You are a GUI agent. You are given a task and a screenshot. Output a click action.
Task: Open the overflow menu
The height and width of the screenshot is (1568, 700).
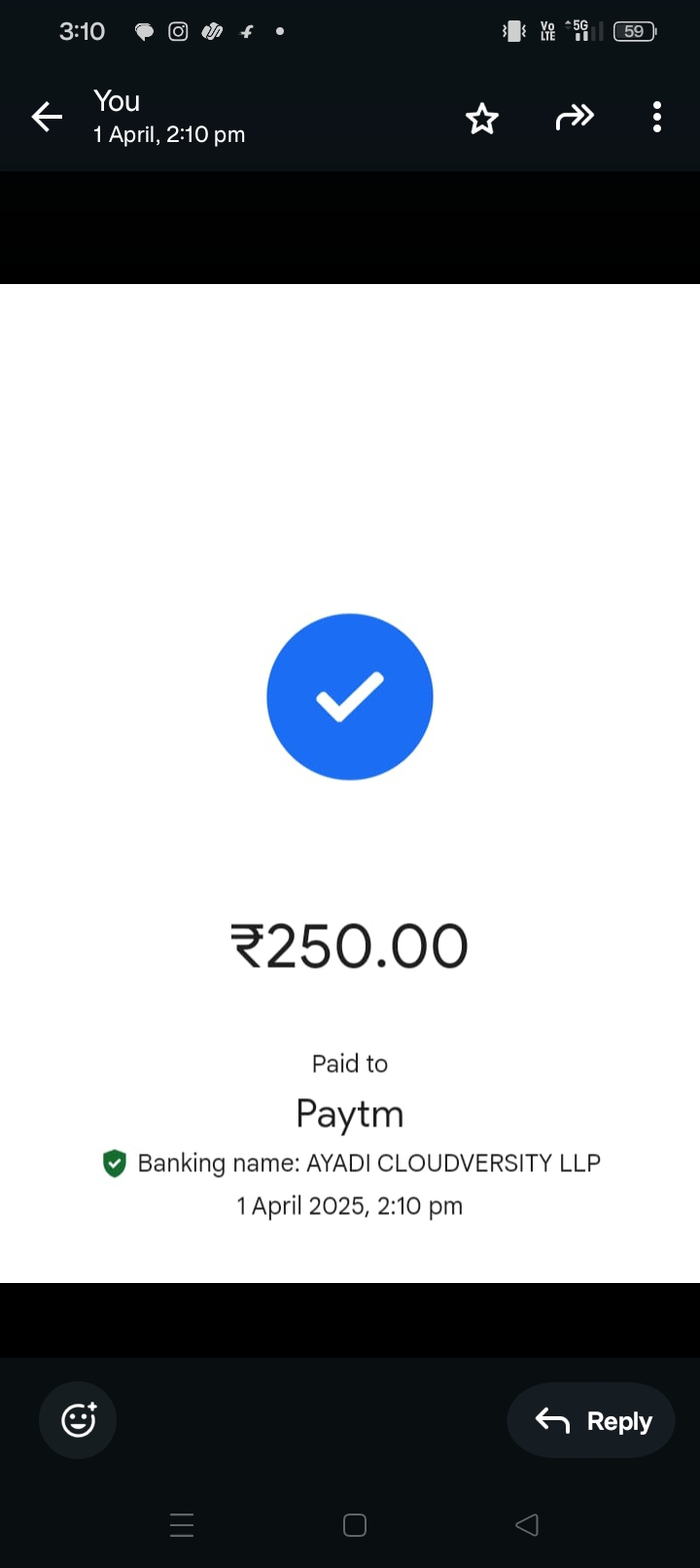[657, 118]
